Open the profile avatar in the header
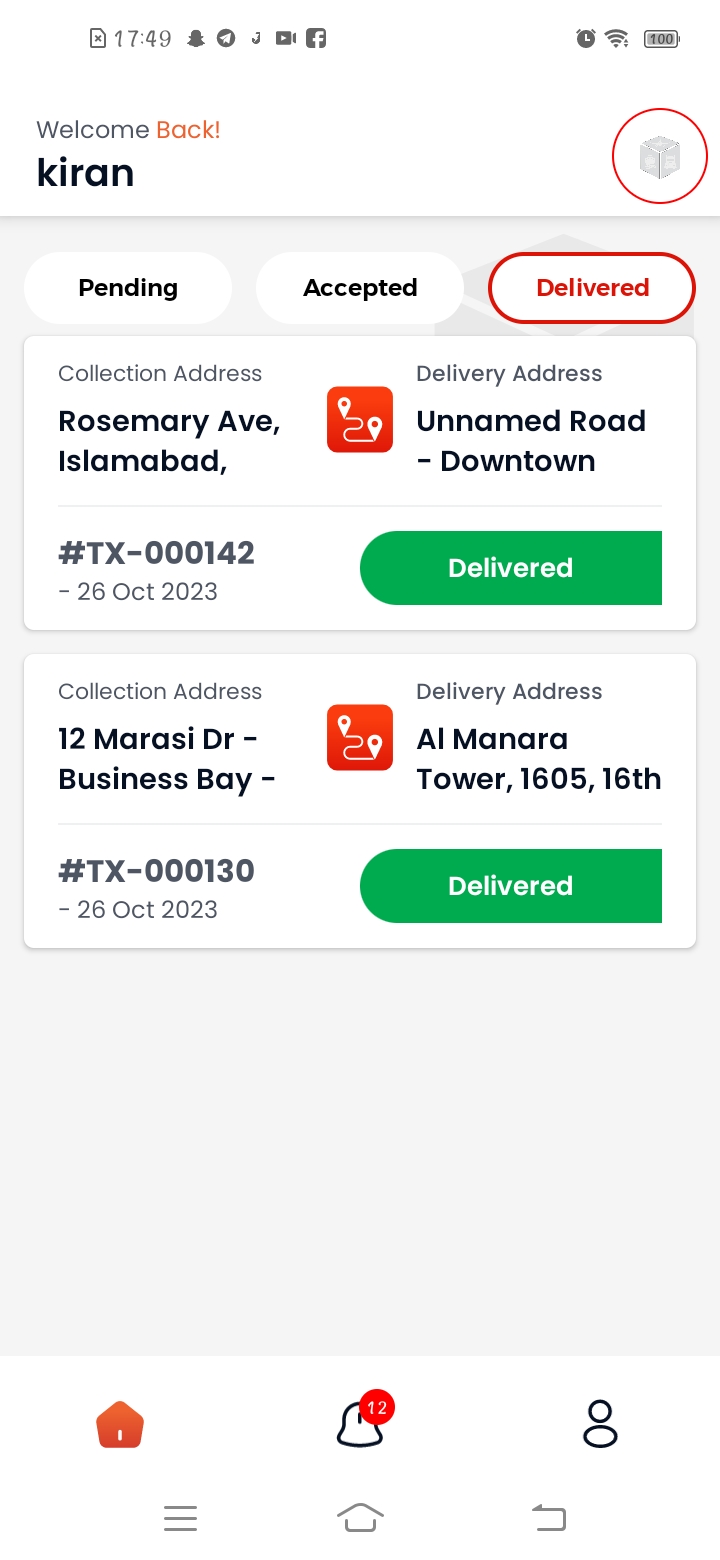 coord(660,156)
